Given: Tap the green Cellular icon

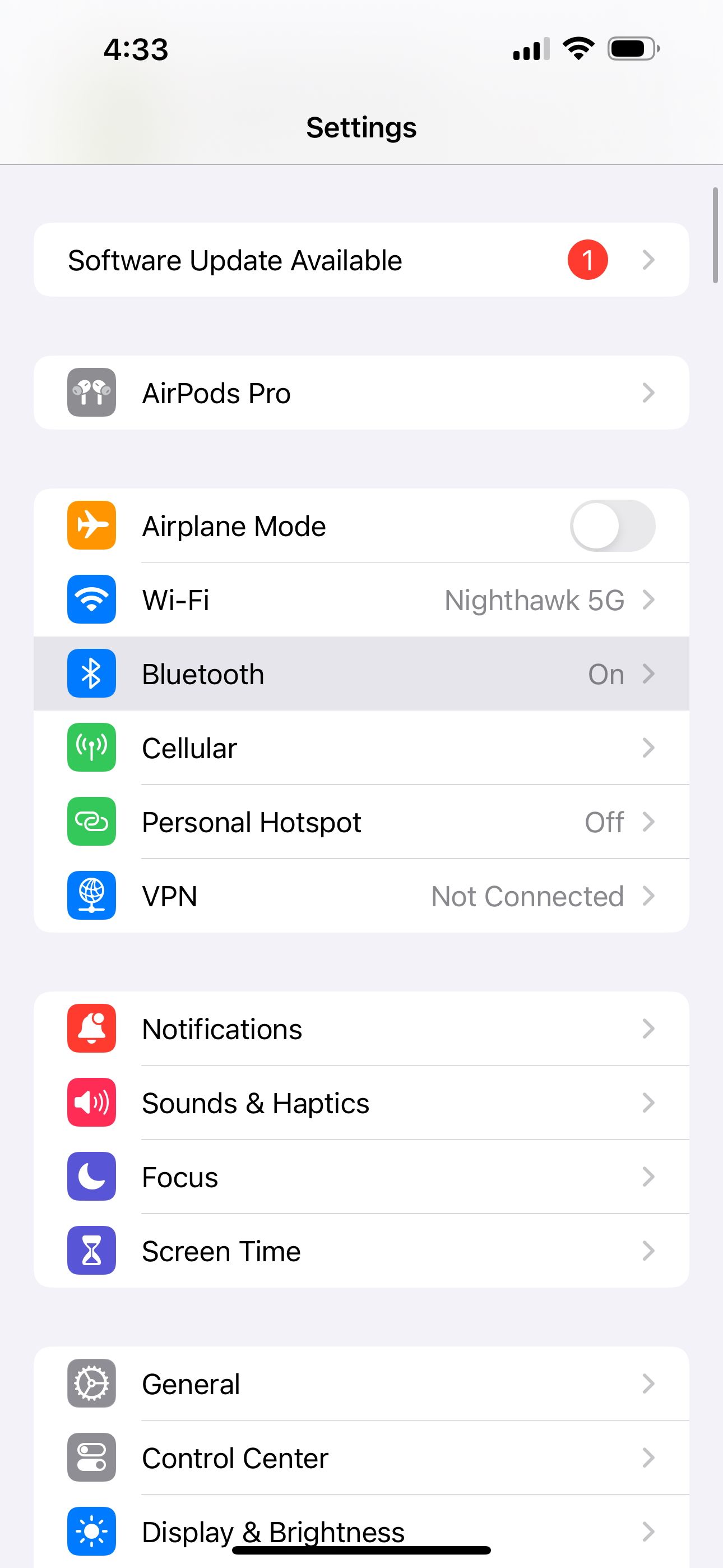Looking at the screenshot, I should click(91, 748).
